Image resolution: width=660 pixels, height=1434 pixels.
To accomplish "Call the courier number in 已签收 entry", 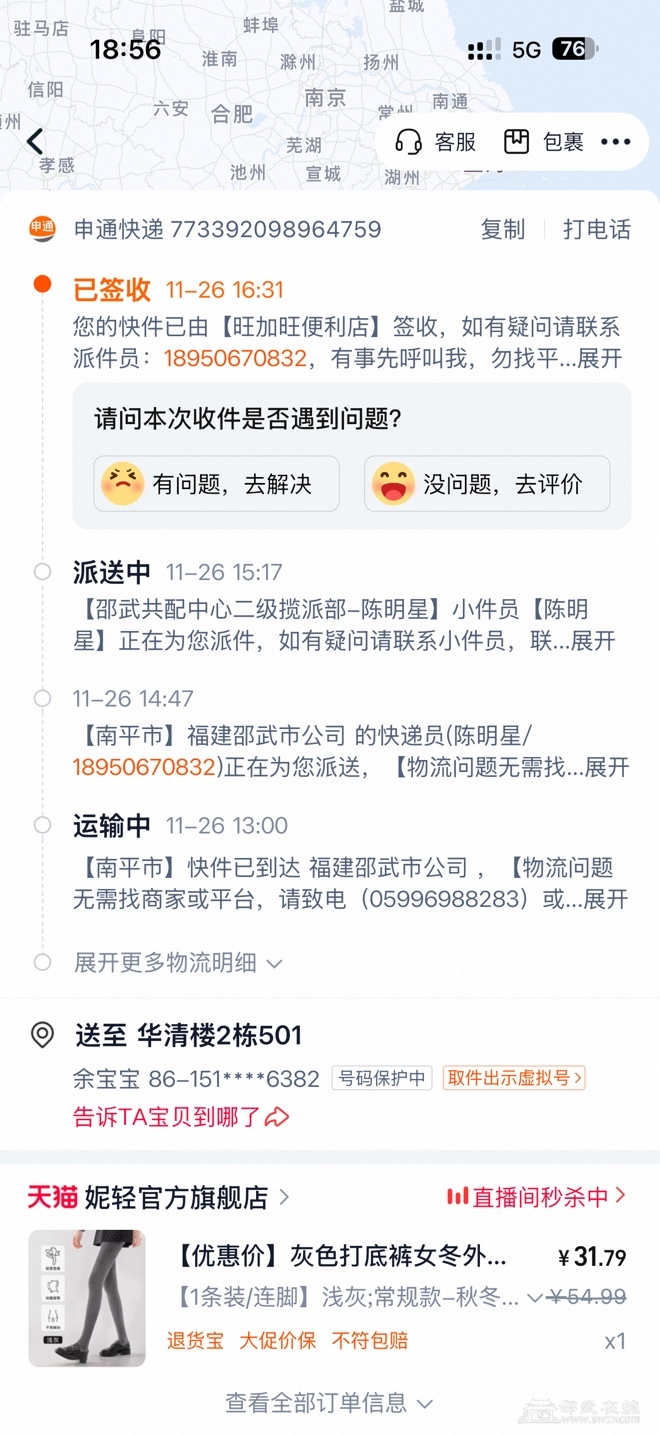I will coord(235,358).
